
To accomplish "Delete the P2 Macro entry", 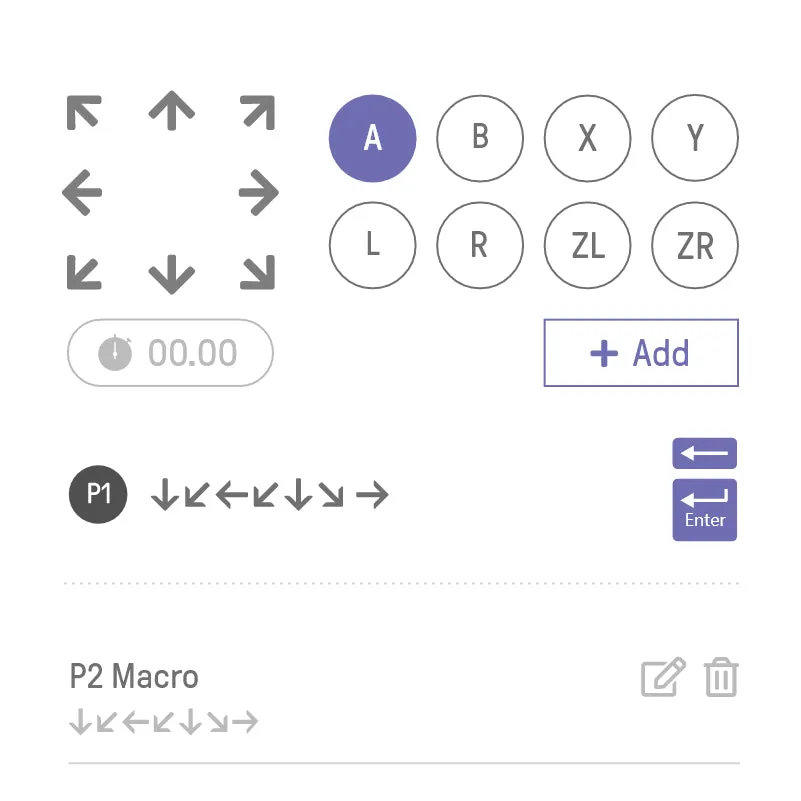I will [x=721, y=677].
